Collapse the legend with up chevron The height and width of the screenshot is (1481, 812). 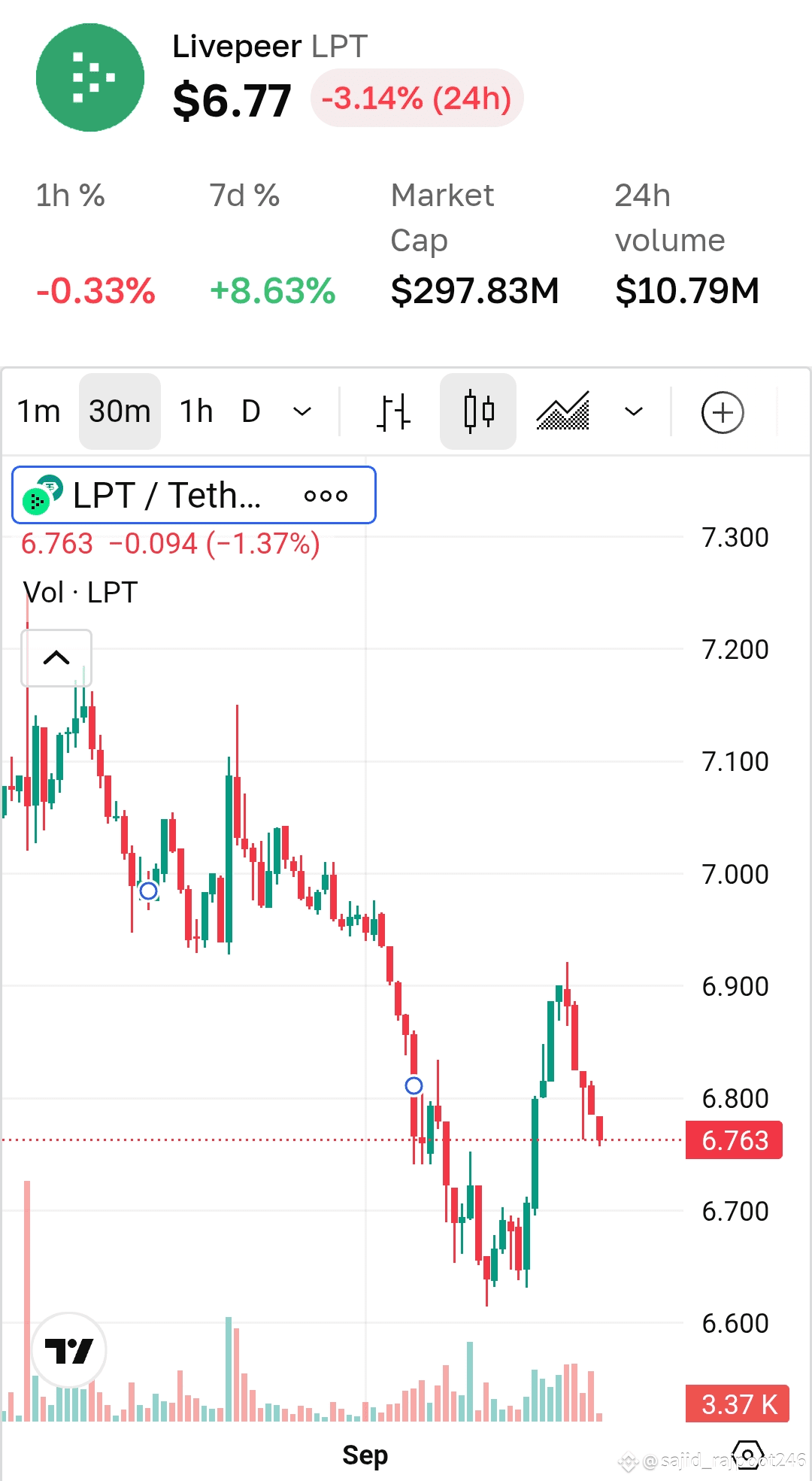click(x=56, y=658)
